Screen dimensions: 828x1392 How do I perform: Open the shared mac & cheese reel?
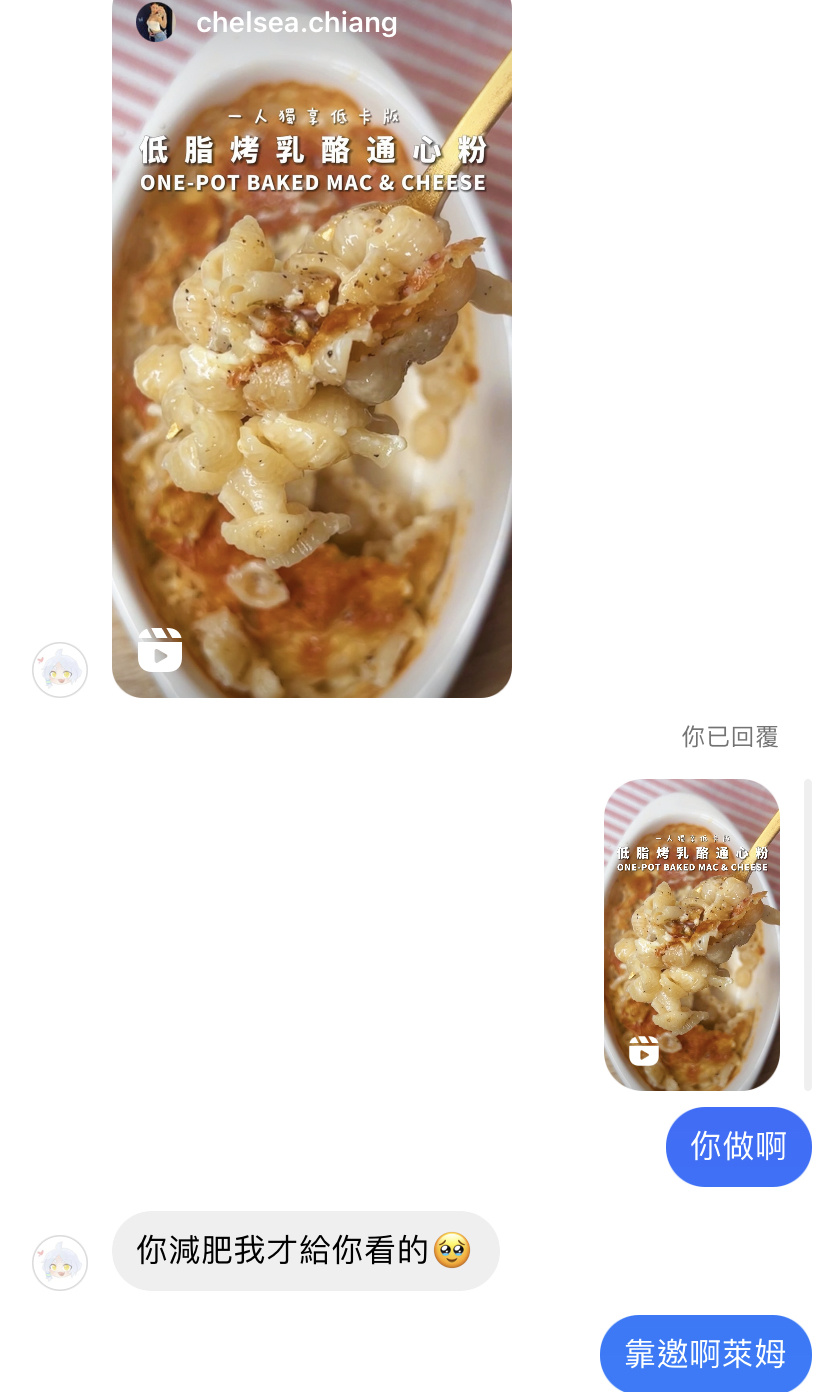coord(312,348)
